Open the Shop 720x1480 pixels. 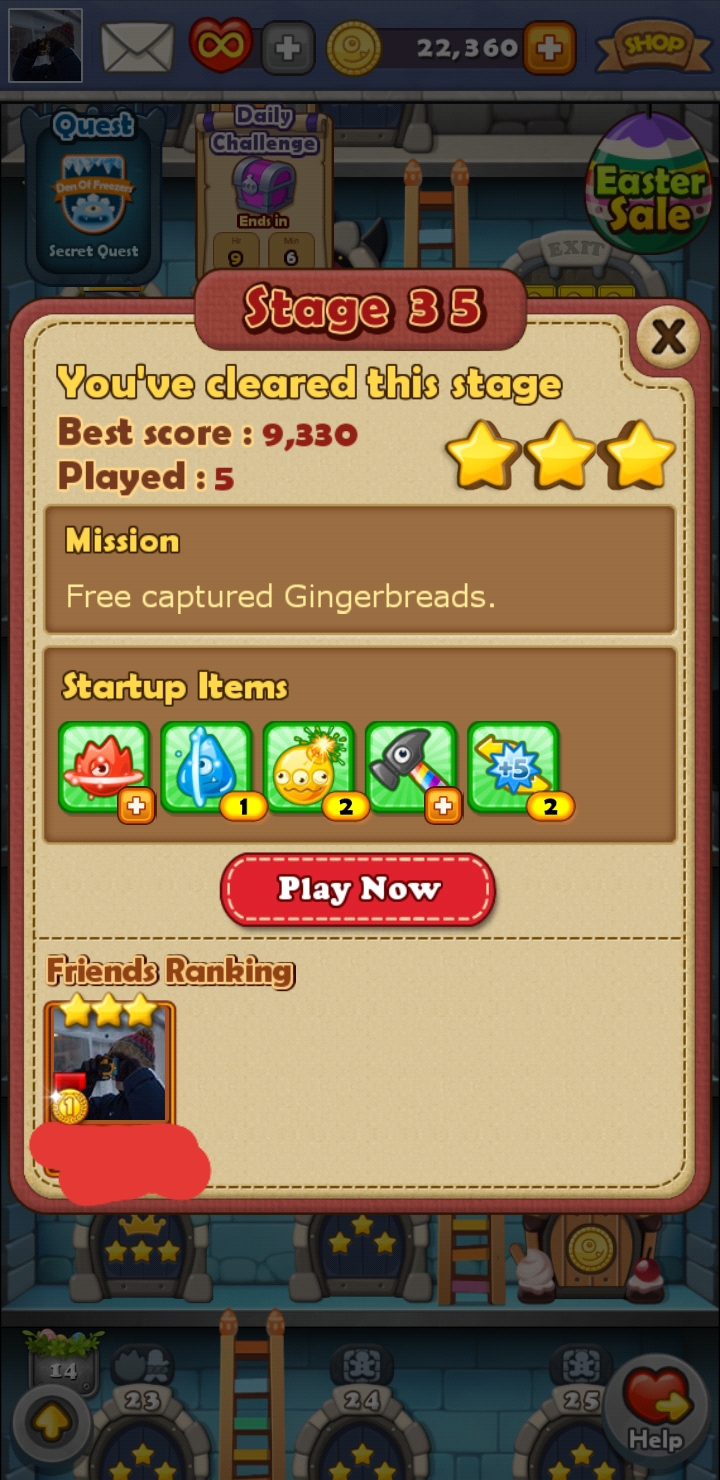[x=656, y=45]
